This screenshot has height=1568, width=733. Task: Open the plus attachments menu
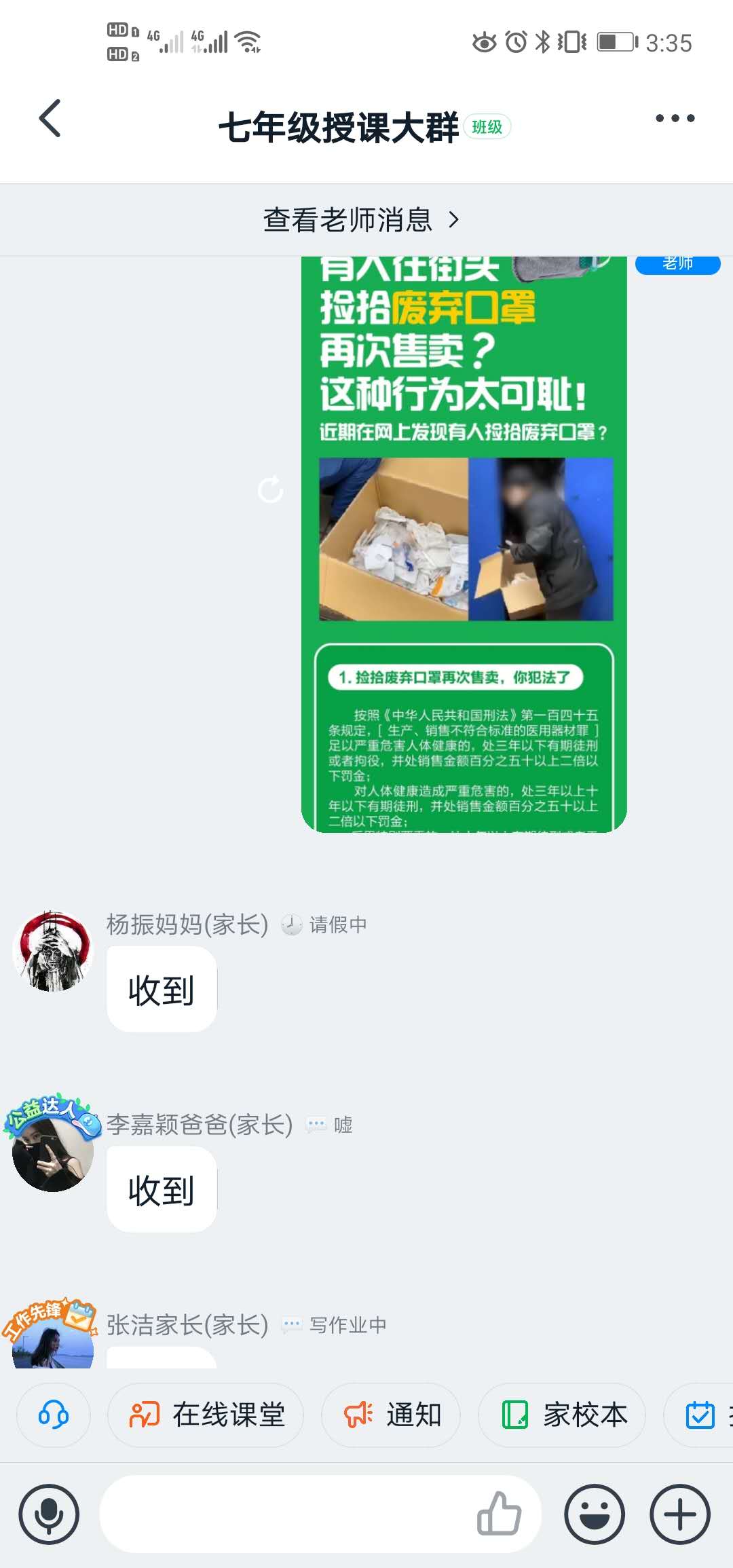[x=680, y=1514]
